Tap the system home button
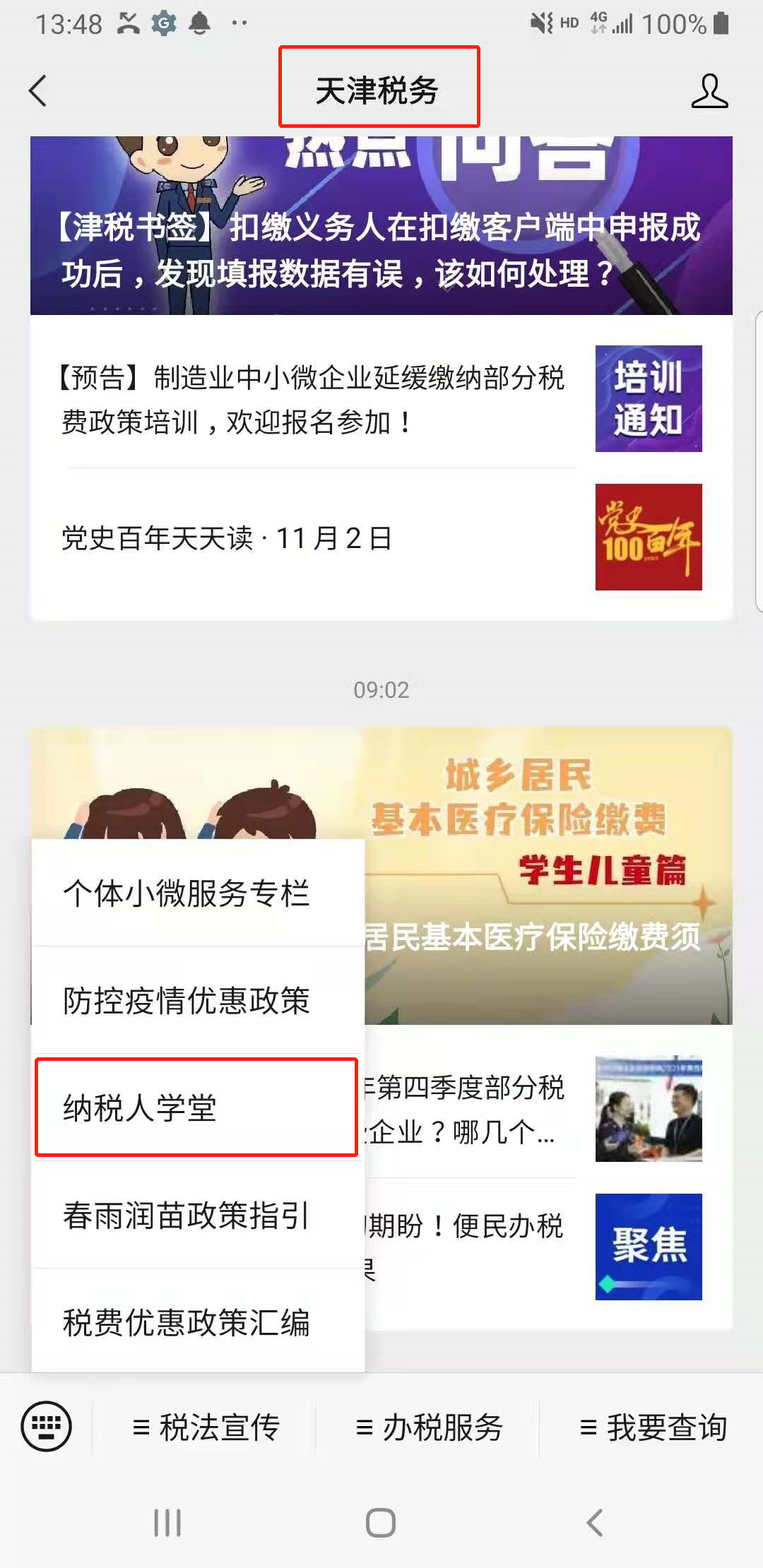The image size is (763, 1568). coord(381,1523)
